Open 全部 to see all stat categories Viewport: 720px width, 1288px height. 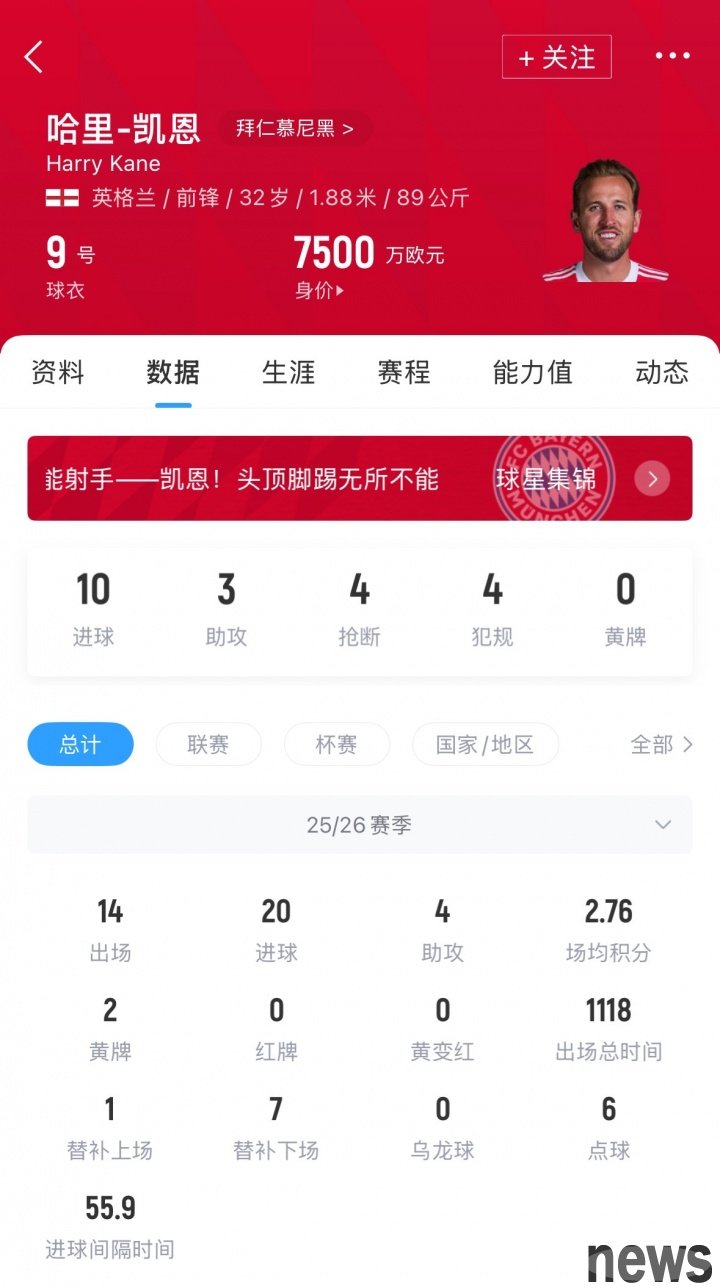[x=661, y=744]
